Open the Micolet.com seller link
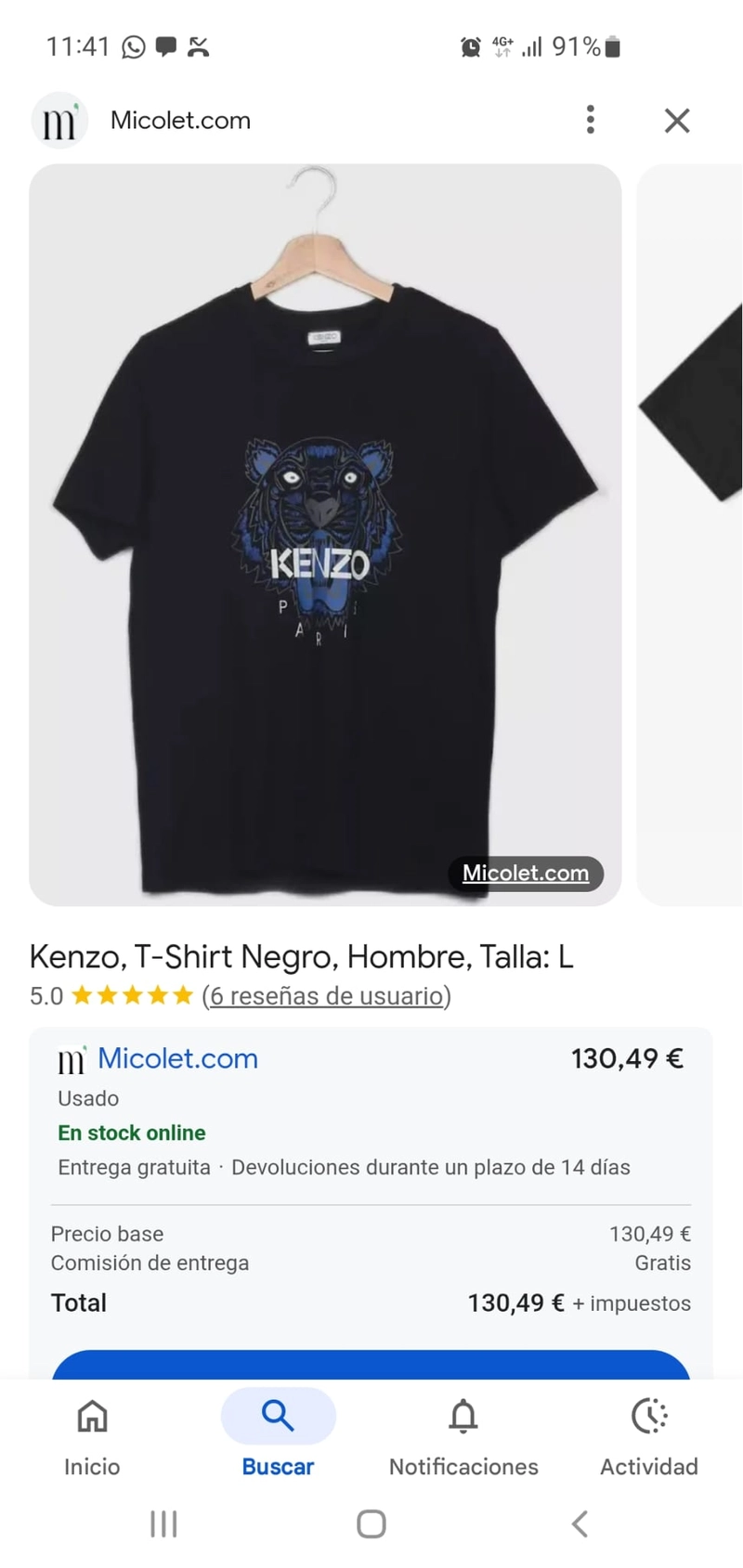743x1568 pixels. (x=177, y=1058)
